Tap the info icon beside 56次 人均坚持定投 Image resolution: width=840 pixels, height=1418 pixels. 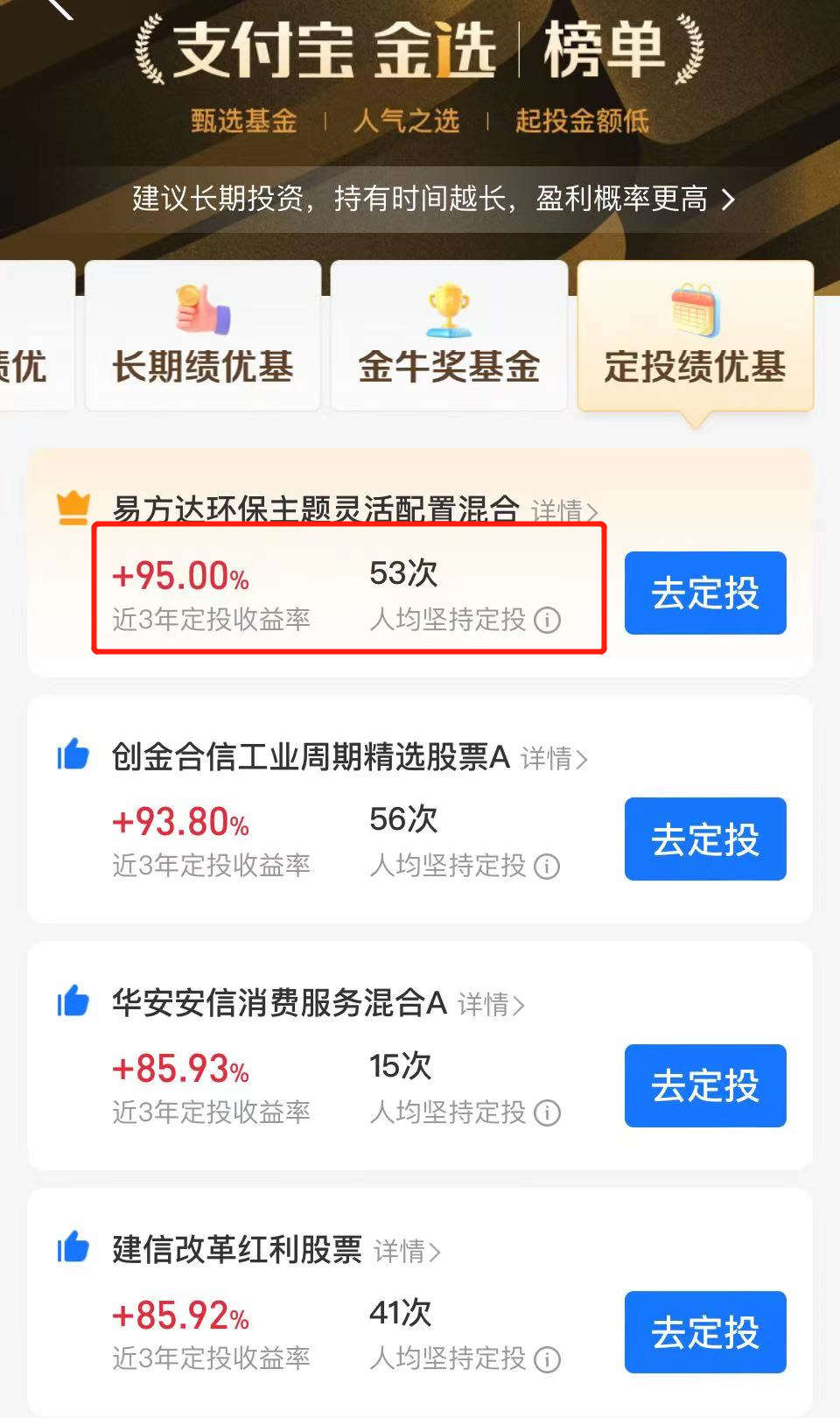click(548, 867)
